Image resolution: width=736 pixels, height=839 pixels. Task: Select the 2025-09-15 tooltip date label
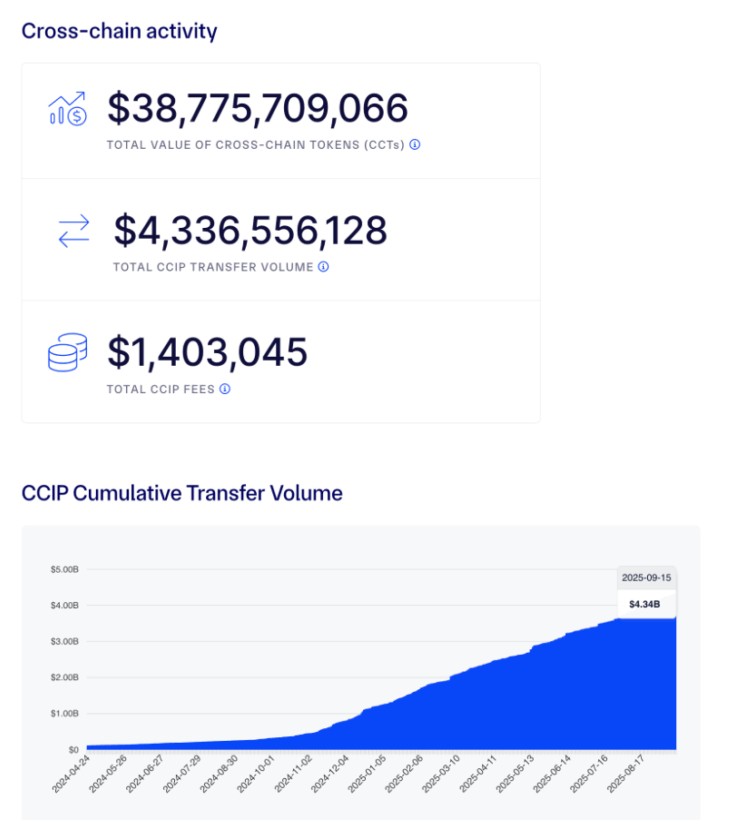(x=645, y=578)
